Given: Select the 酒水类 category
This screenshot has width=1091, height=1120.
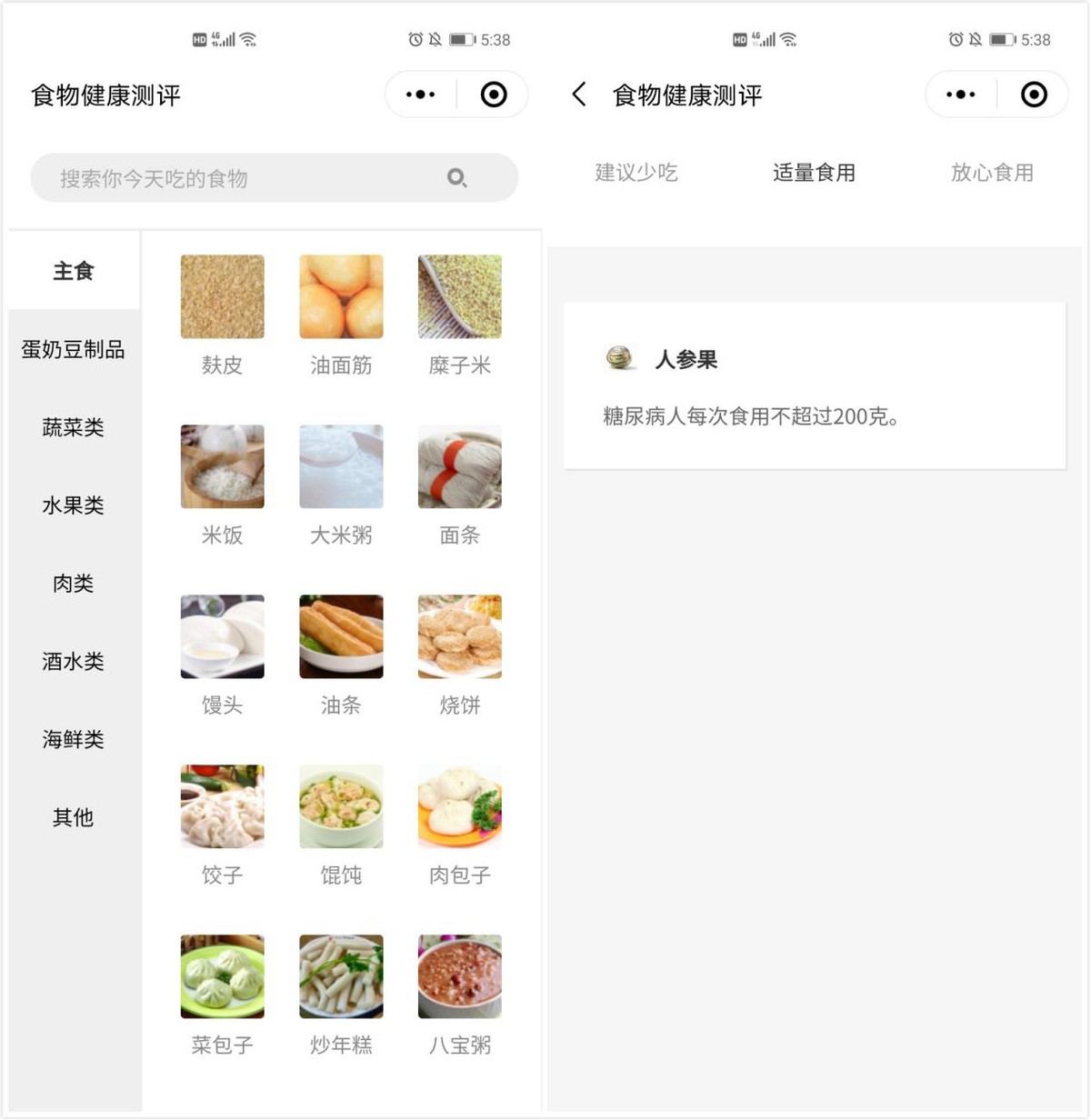Looking at the screenshot, I should coord(74,662).
